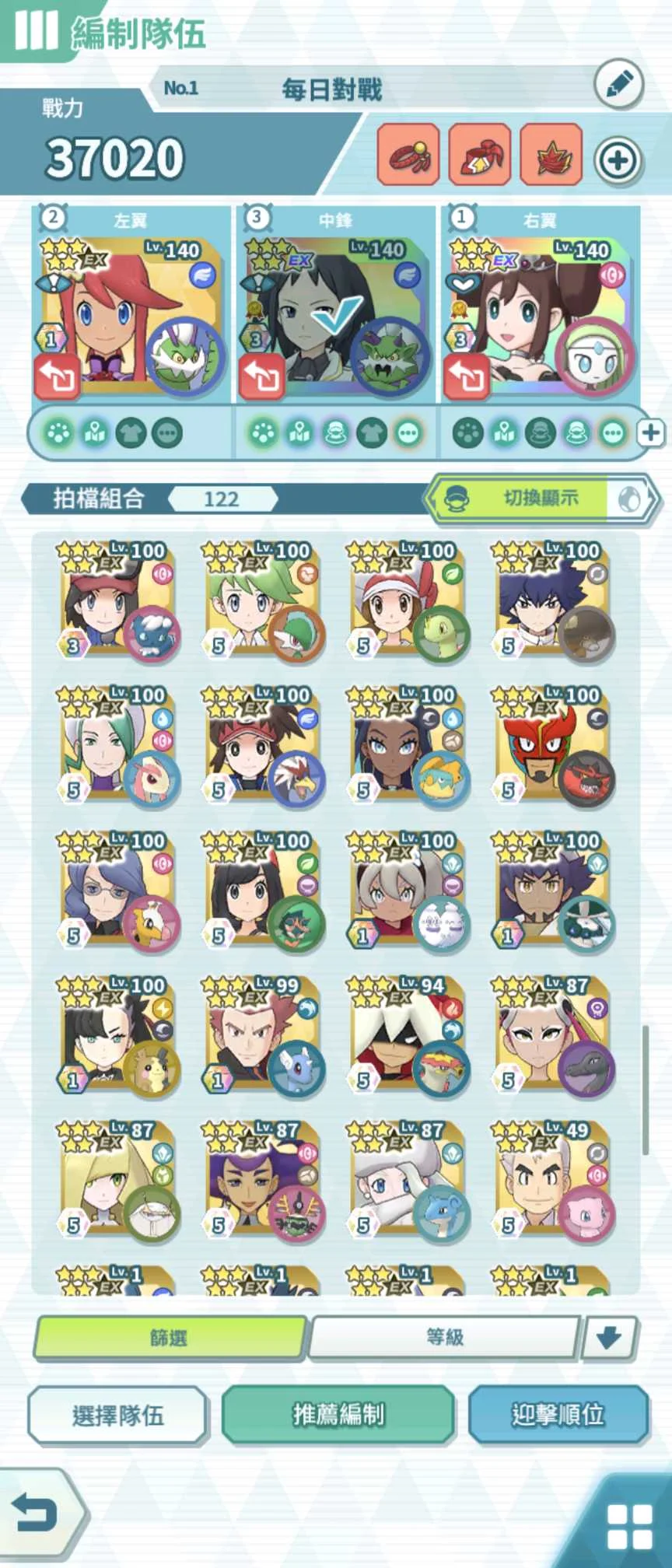Open the red bracelet gear slot
Screen dimensions: 672x1568
tap(408, 155)
